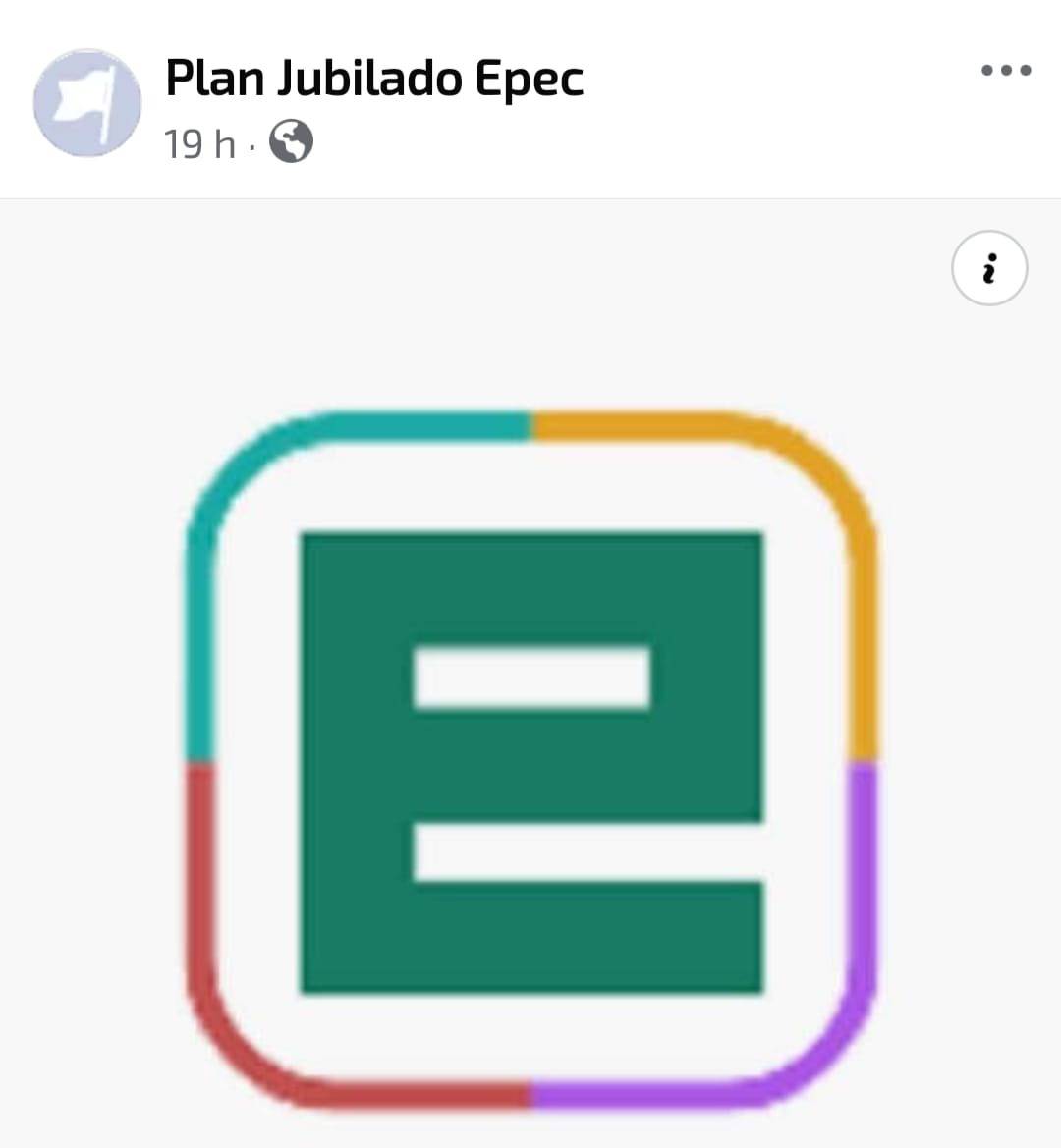Visit the Plan Jubilado Epec page name
The image size is (1061, 1148).
[x=374, y=79]
